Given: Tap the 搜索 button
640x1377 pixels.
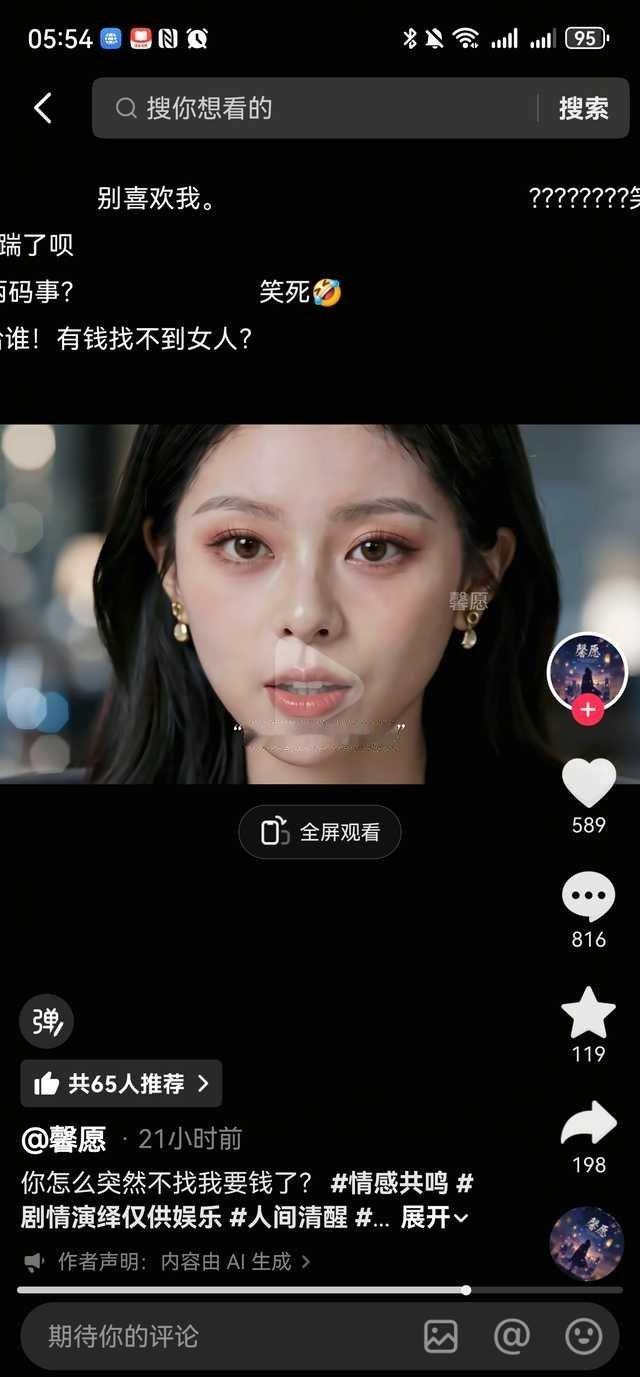Looking at the screenshot, I should point(584,108).
